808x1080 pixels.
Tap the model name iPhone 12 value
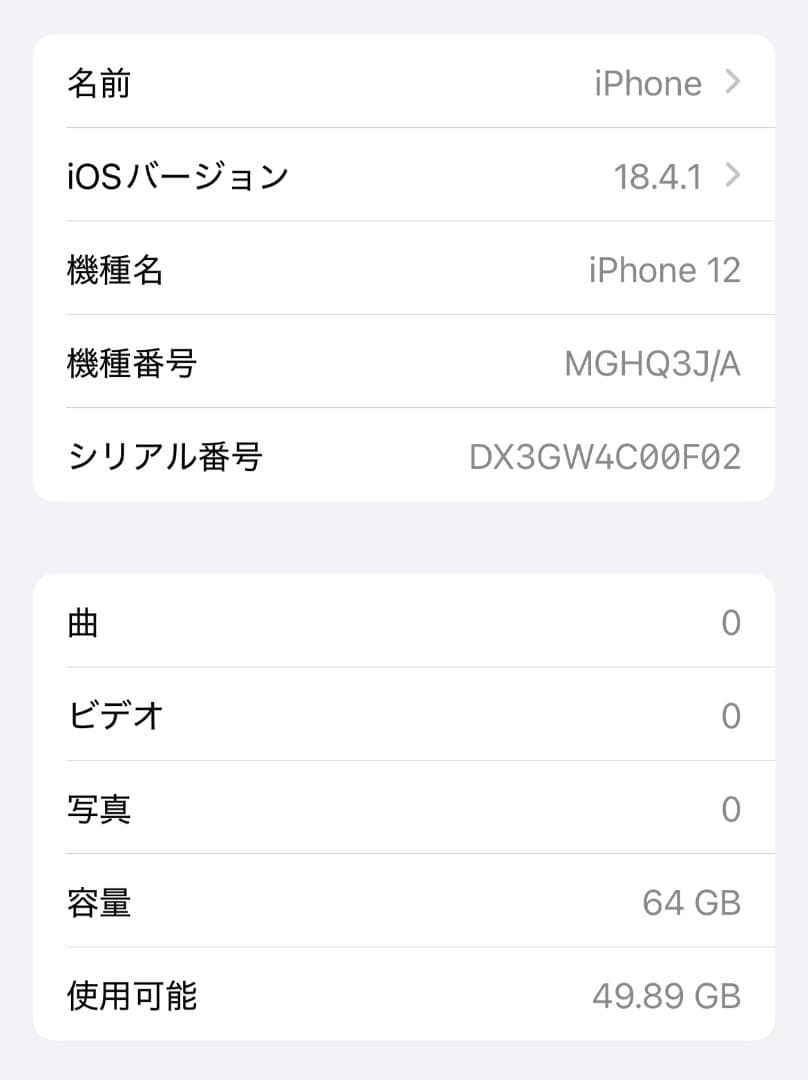coord(666,270)
